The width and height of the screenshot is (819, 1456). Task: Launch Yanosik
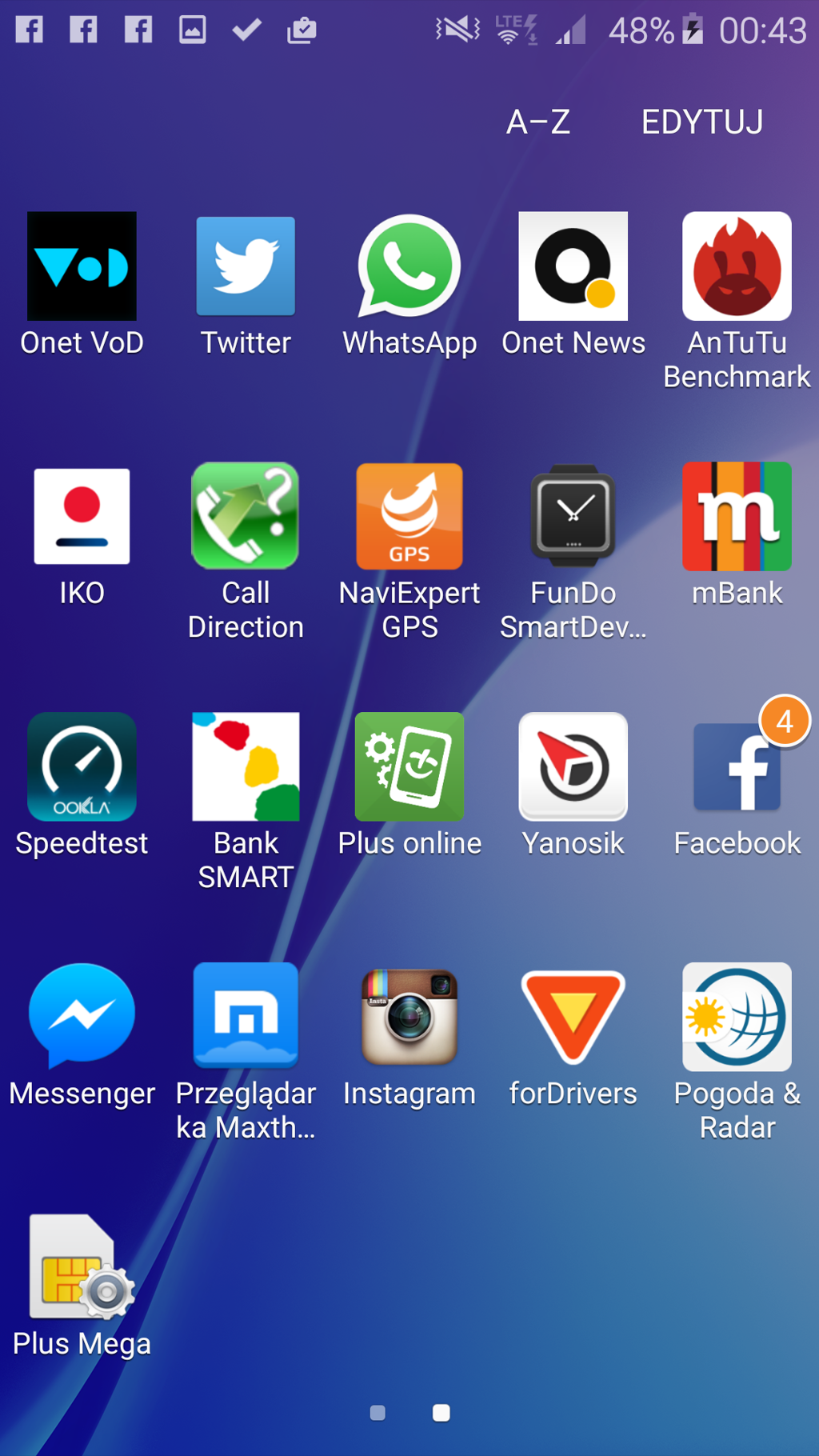(573, 766)
